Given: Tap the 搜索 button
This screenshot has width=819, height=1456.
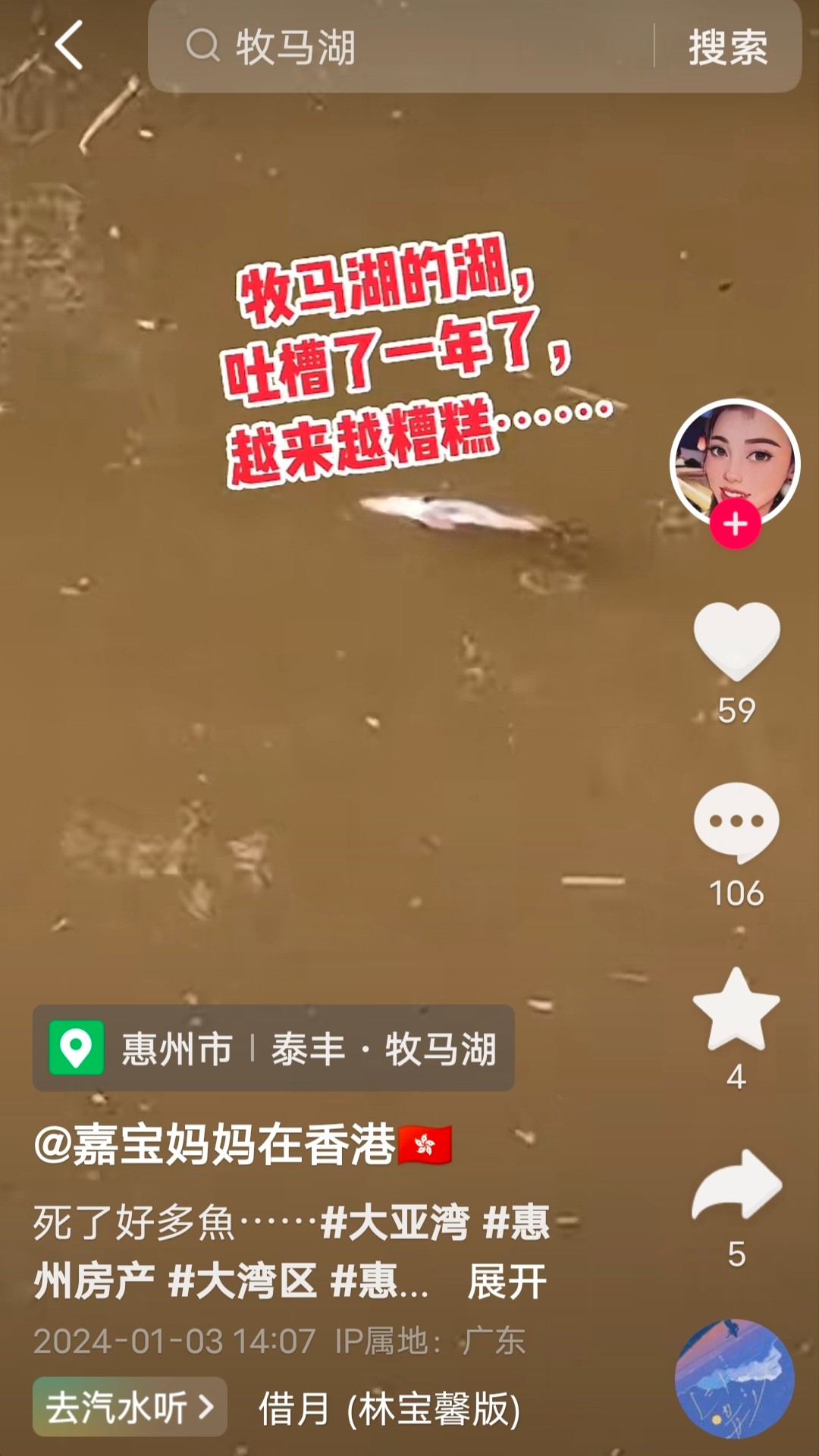Looking at the screenshot, I should [x=727, y=47].
